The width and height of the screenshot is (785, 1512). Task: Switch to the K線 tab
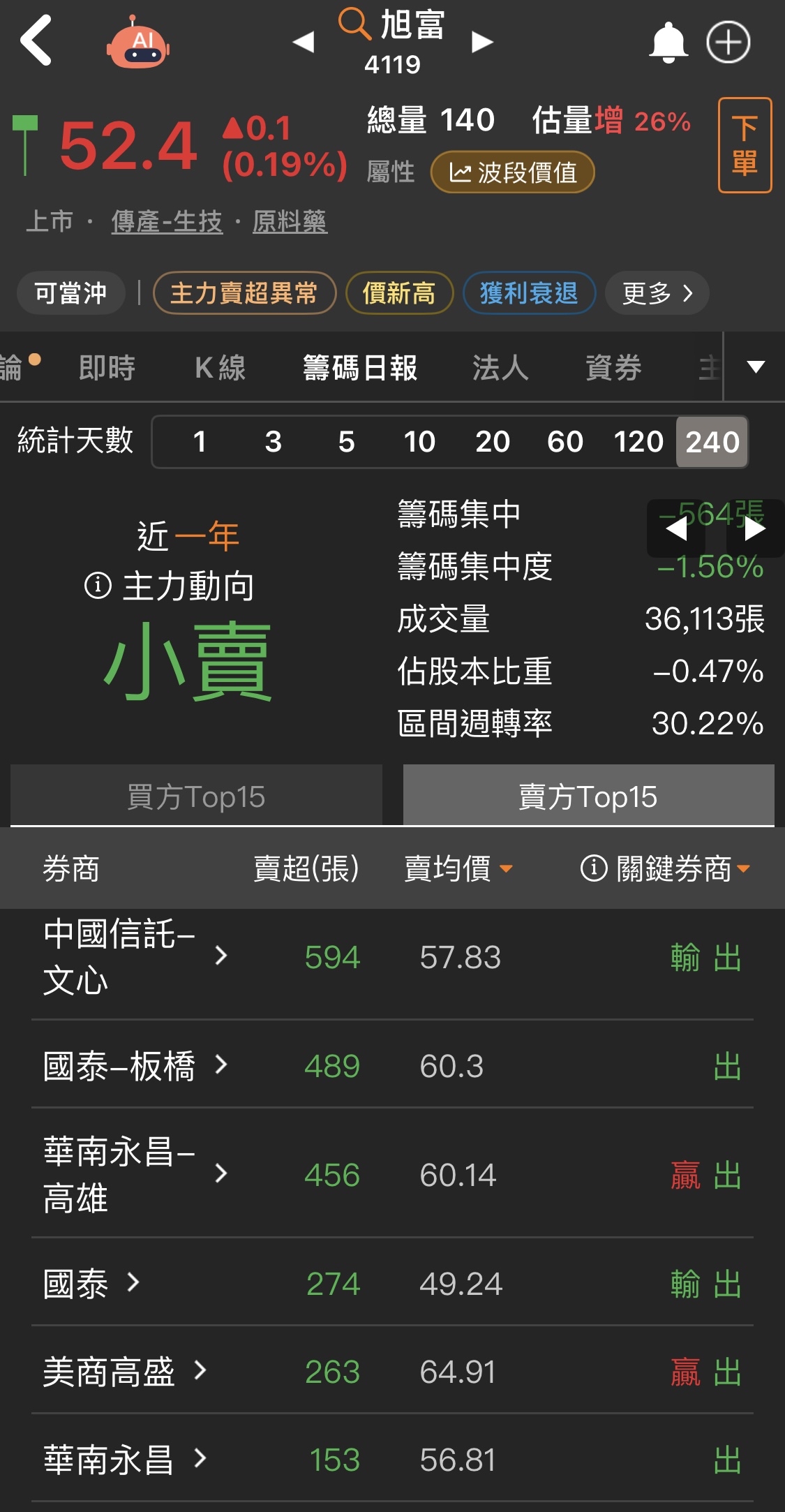[220, 368]
